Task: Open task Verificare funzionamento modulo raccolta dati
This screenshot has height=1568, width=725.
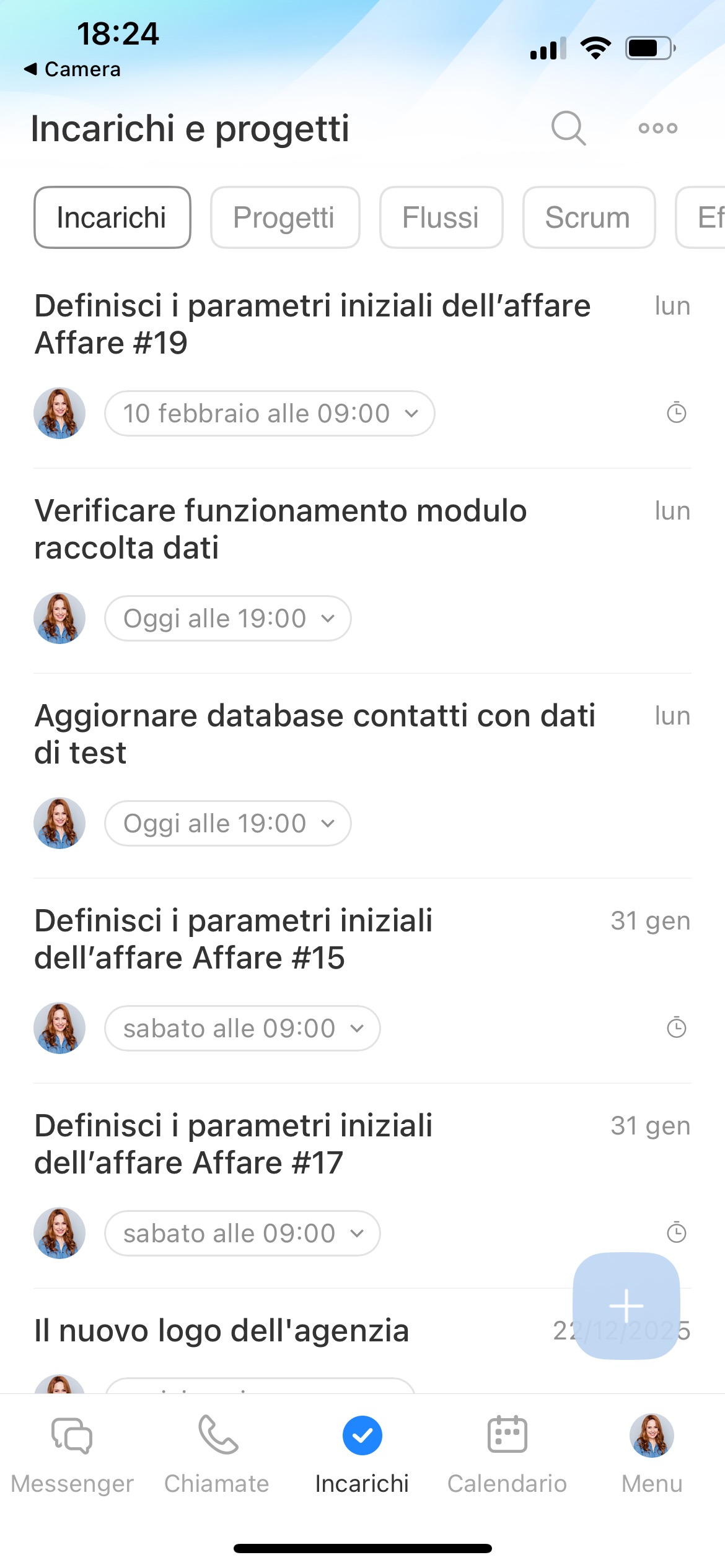Action: point(281,529)
